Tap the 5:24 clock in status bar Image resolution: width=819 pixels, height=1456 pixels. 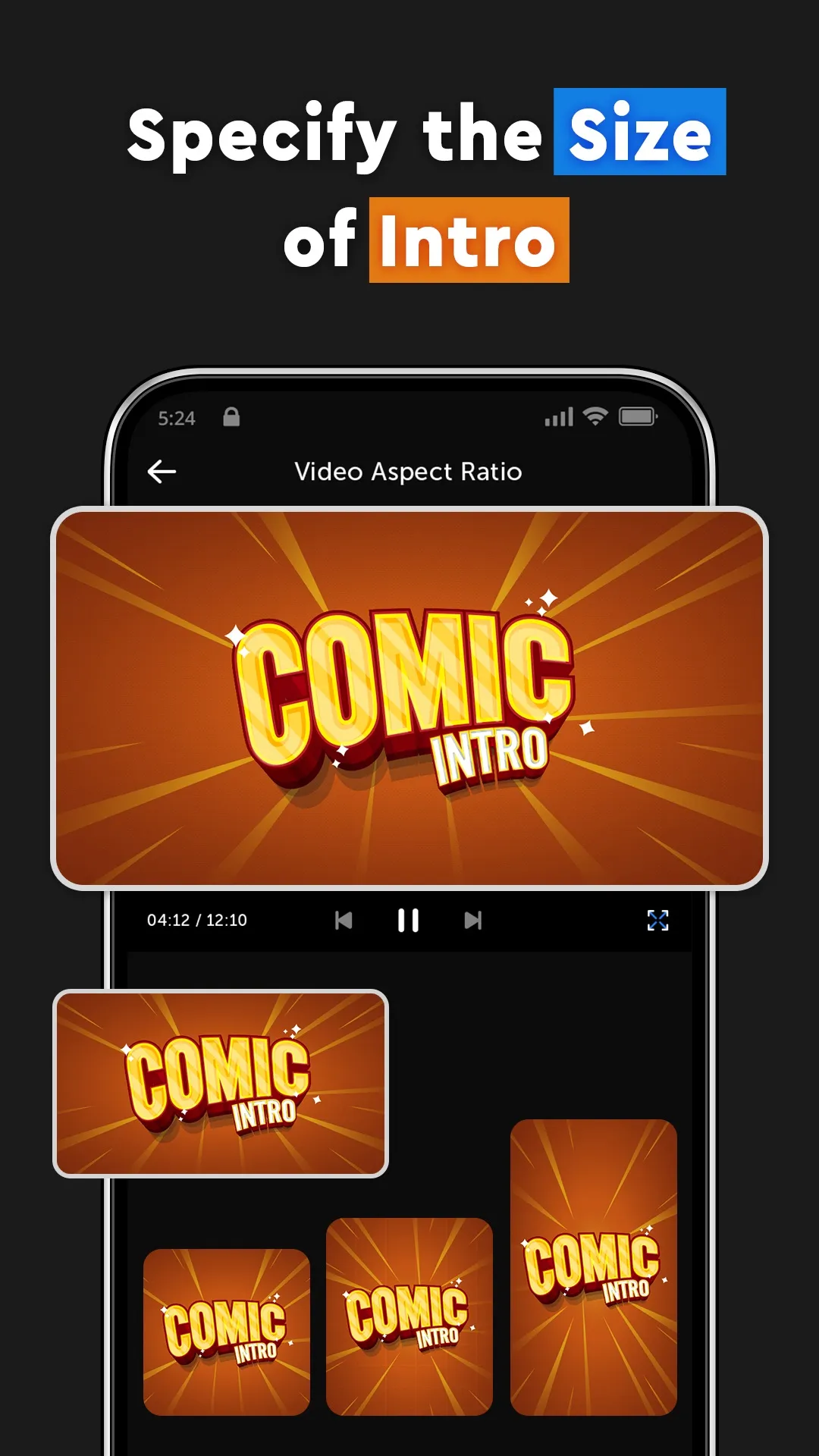coord(177,417)
